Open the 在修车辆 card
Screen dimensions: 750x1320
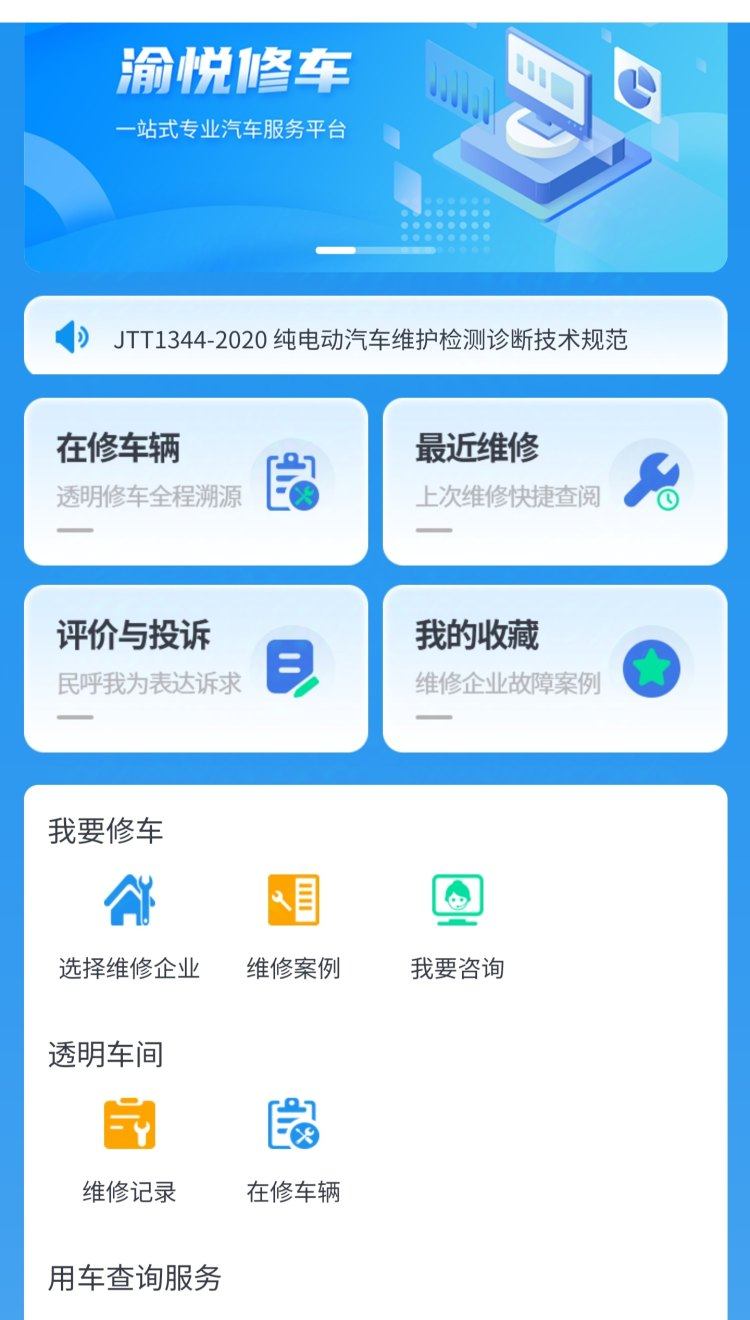coord(196,481)
